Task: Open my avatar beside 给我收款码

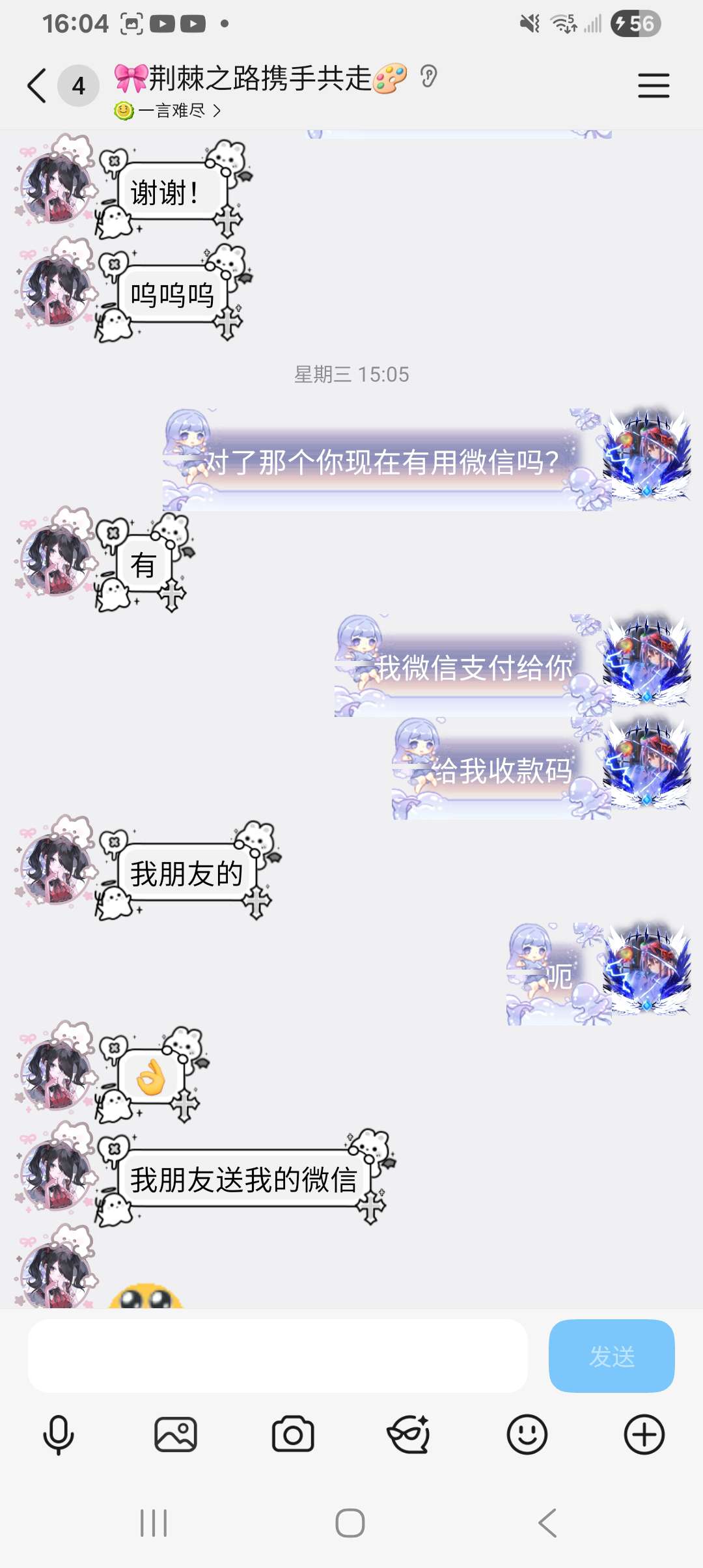Action: coord(647,763)
